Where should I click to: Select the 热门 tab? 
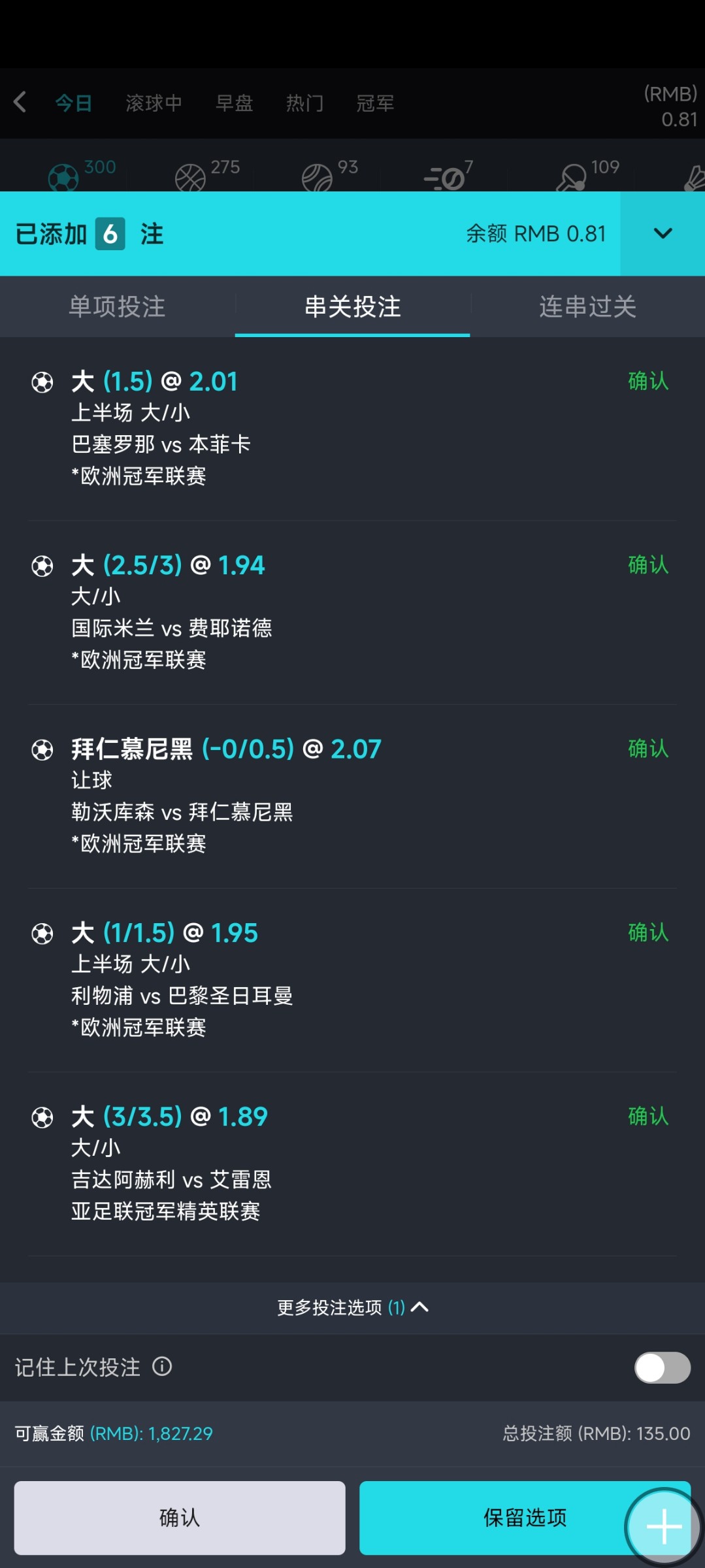tap(304, 103)
